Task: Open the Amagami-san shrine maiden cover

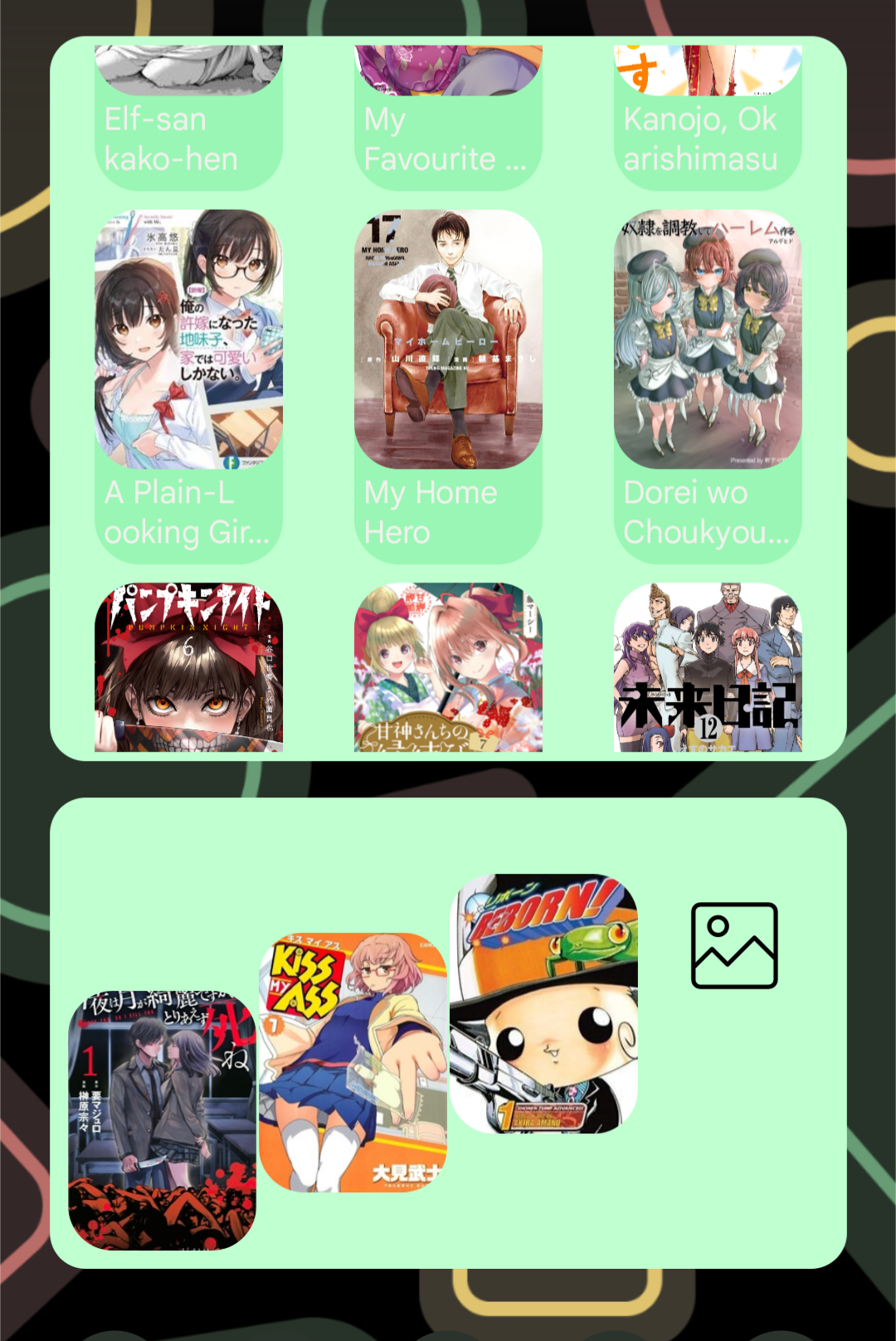Action: coord(446,668)
